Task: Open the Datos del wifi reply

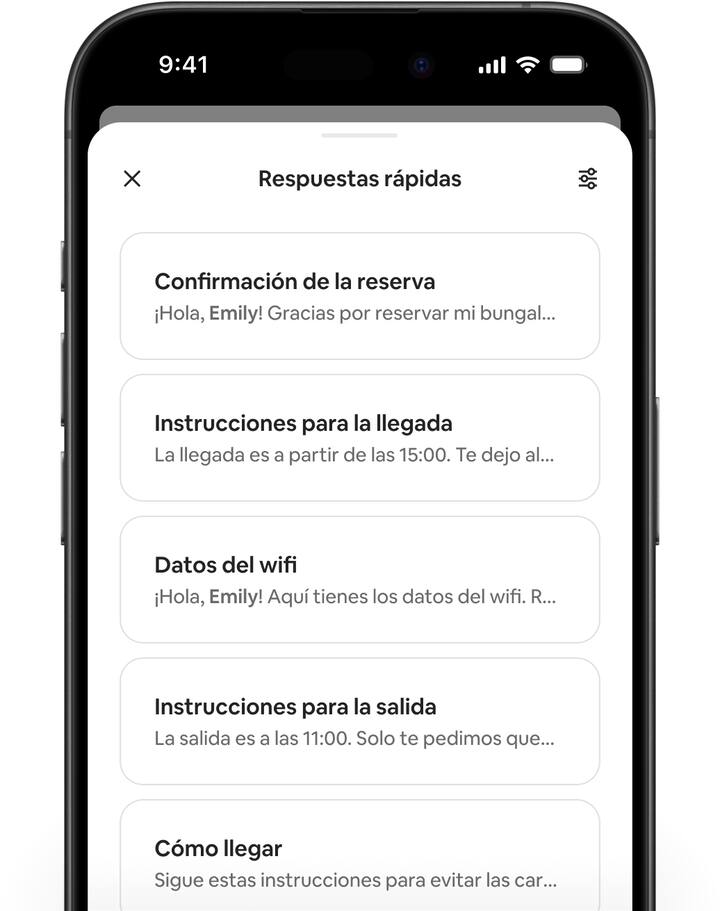Action: point(360,580)
